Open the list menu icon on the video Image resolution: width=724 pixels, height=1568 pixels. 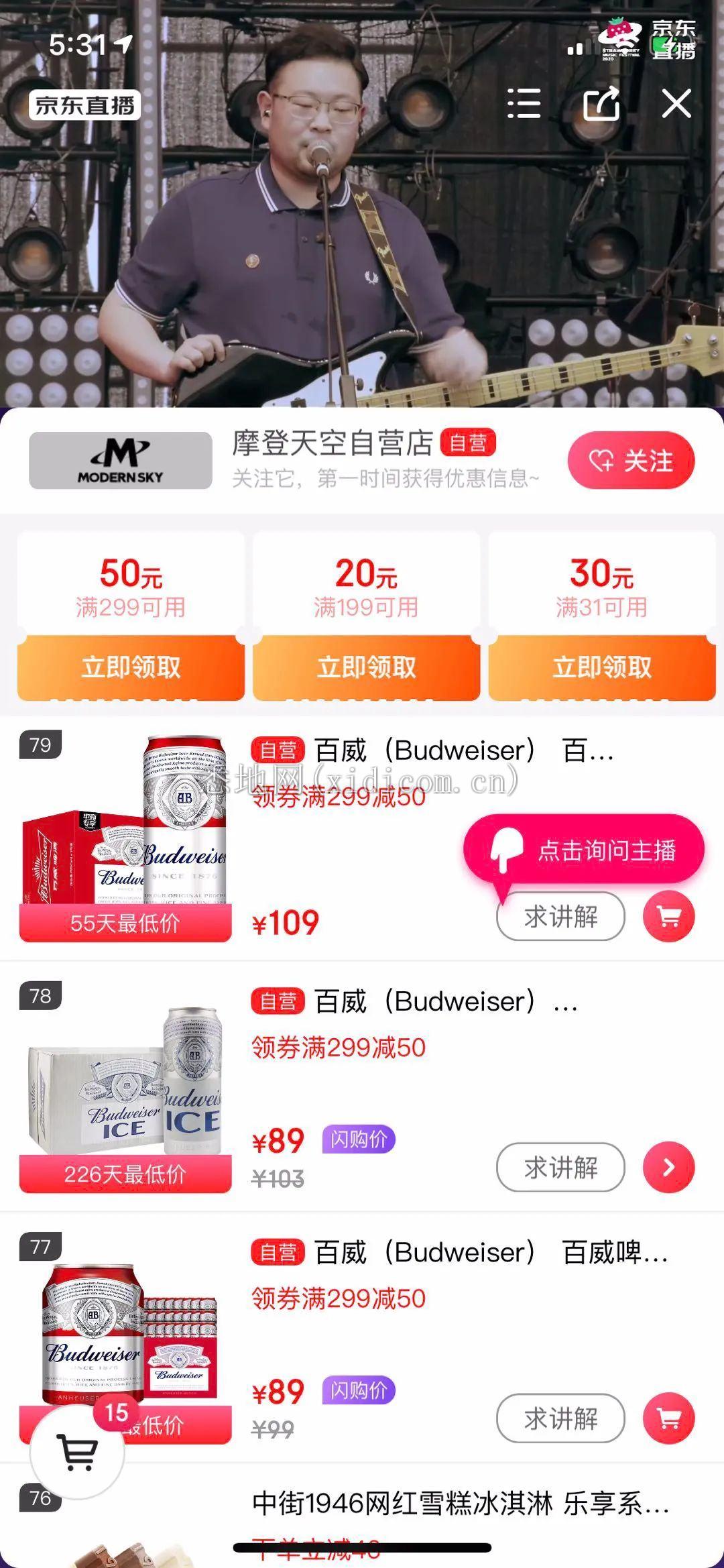tap(524, 104)
